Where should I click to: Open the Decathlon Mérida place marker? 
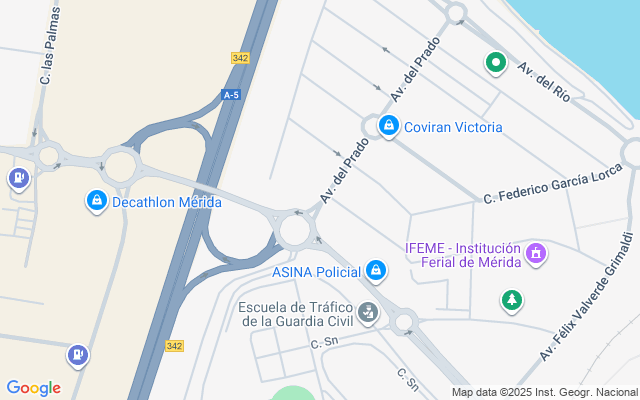pyautogui.click(x=96, y=201)
